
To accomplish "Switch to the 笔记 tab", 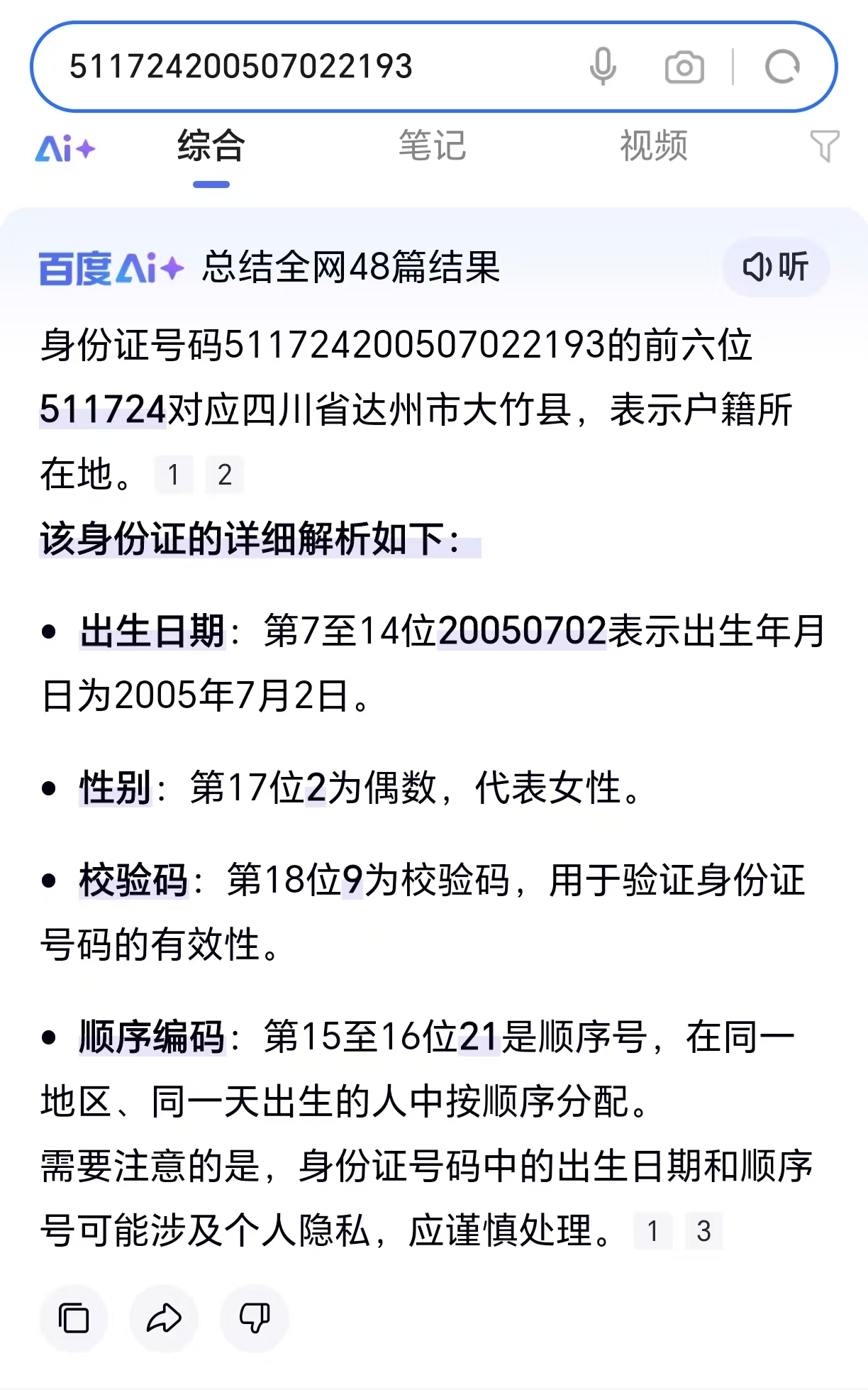I will pos(432,145).
